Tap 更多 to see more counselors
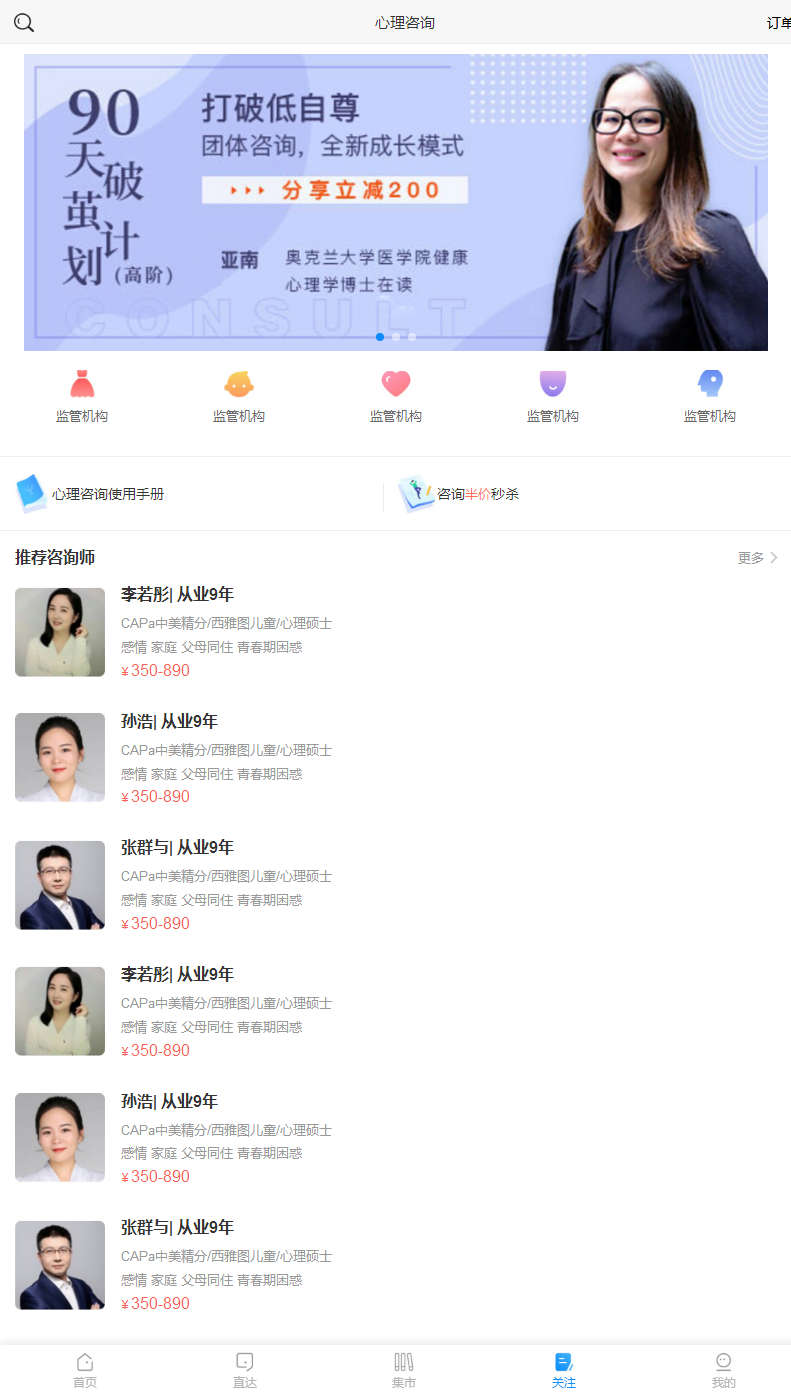This screenshot has width=791, height=1397. pos(757,558)
